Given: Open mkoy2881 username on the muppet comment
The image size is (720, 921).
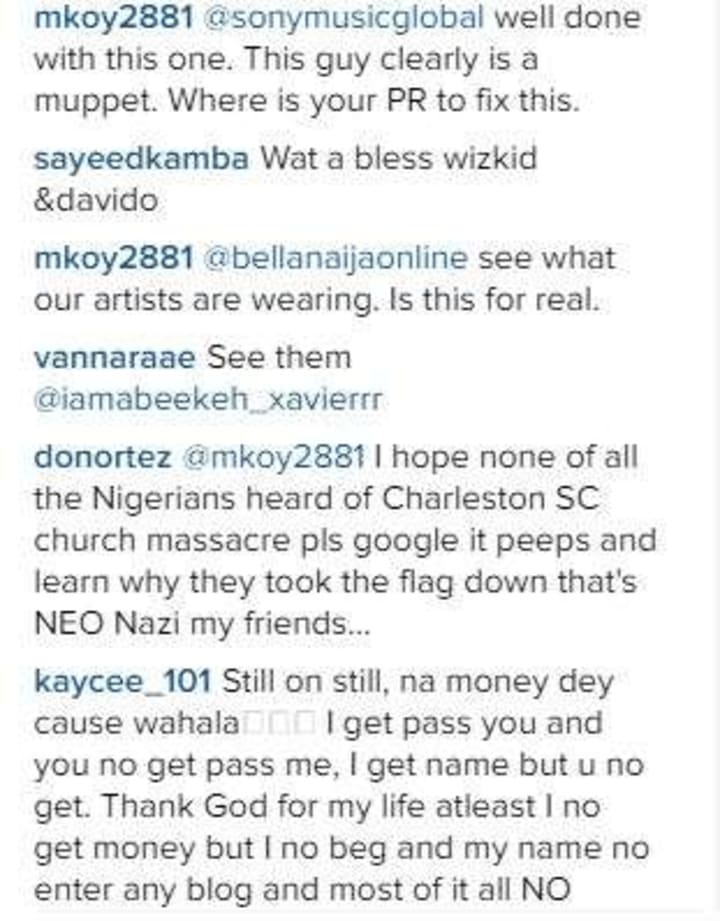Looking at the screenshot, I should (x=113, y=18).
